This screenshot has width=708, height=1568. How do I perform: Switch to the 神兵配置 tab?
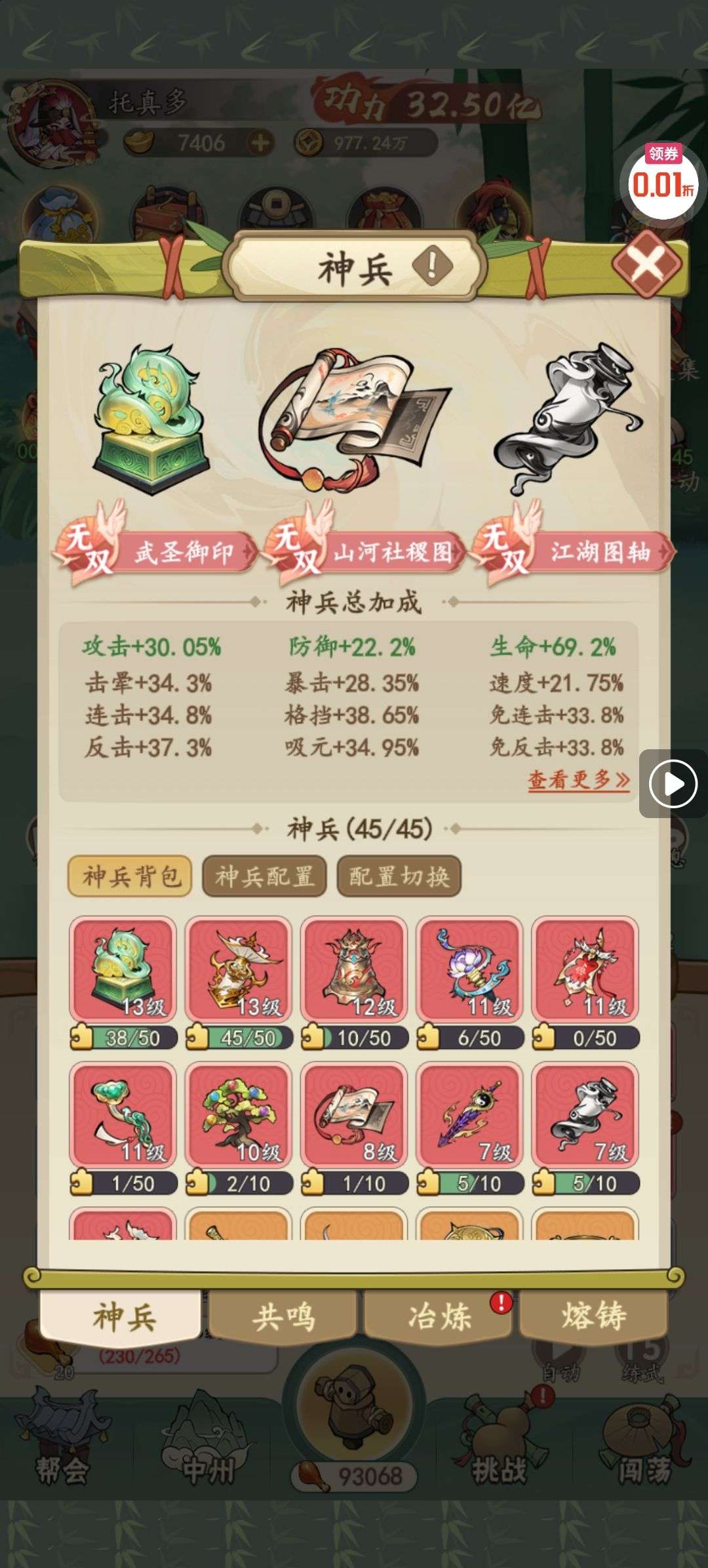(264, 876)
